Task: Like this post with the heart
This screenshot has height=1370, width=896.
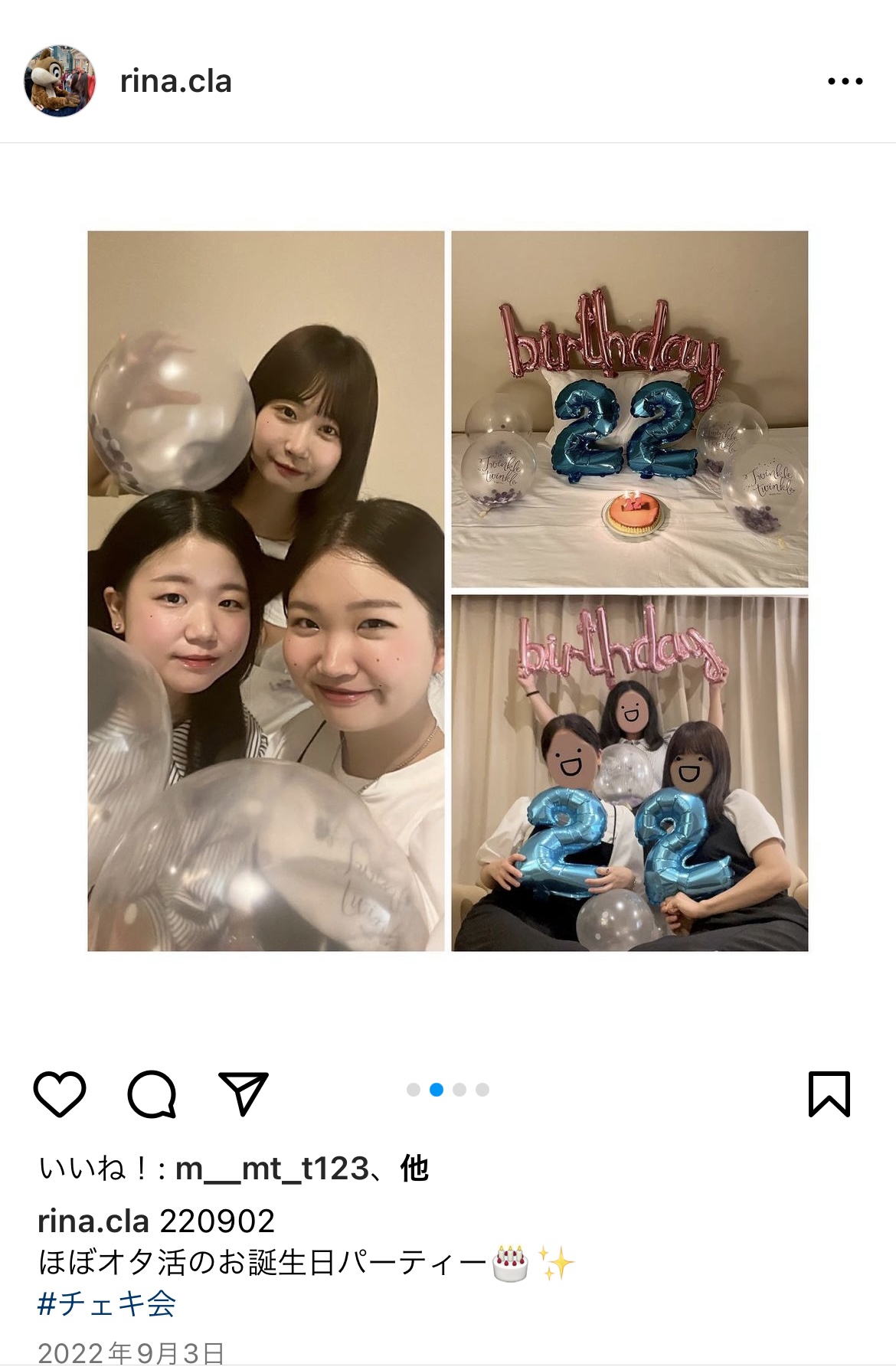Action: point(60,1094)
